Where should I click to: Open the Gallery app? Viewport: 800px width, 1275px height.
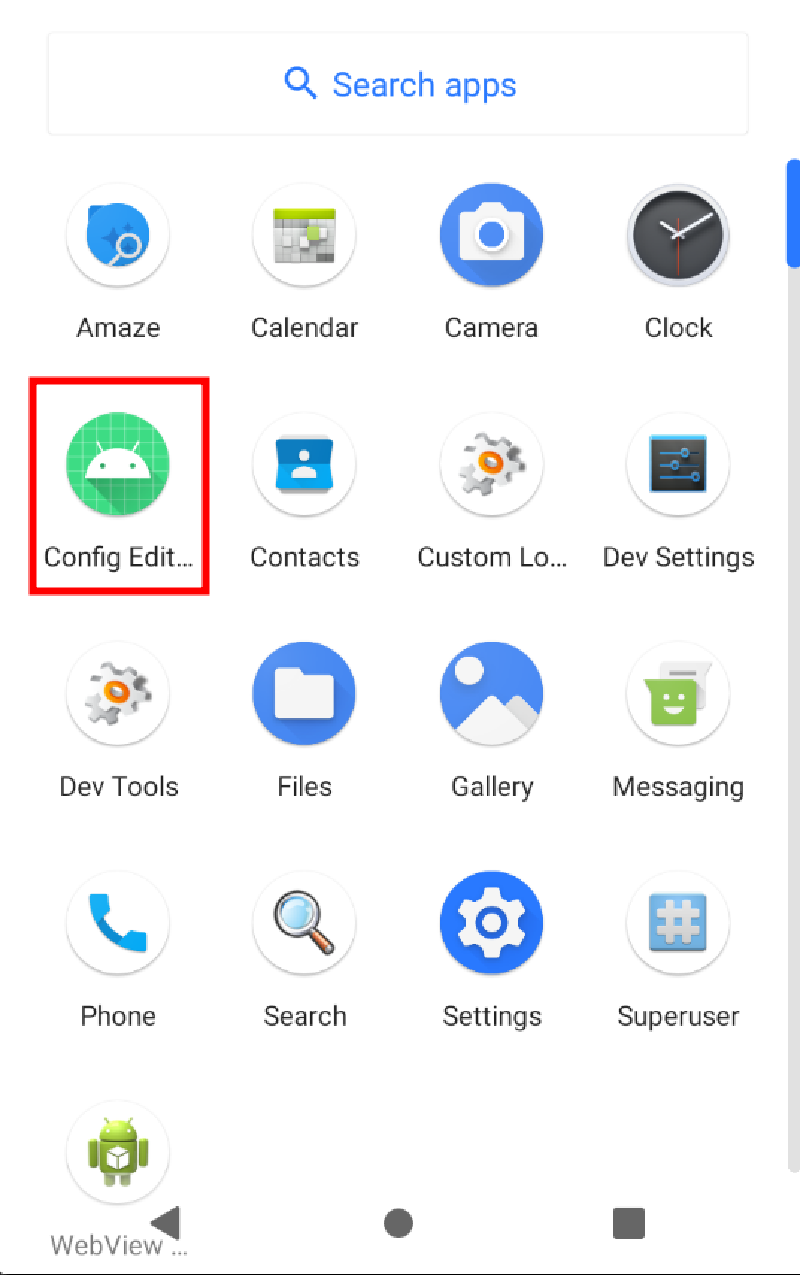(x=491, y=694)
